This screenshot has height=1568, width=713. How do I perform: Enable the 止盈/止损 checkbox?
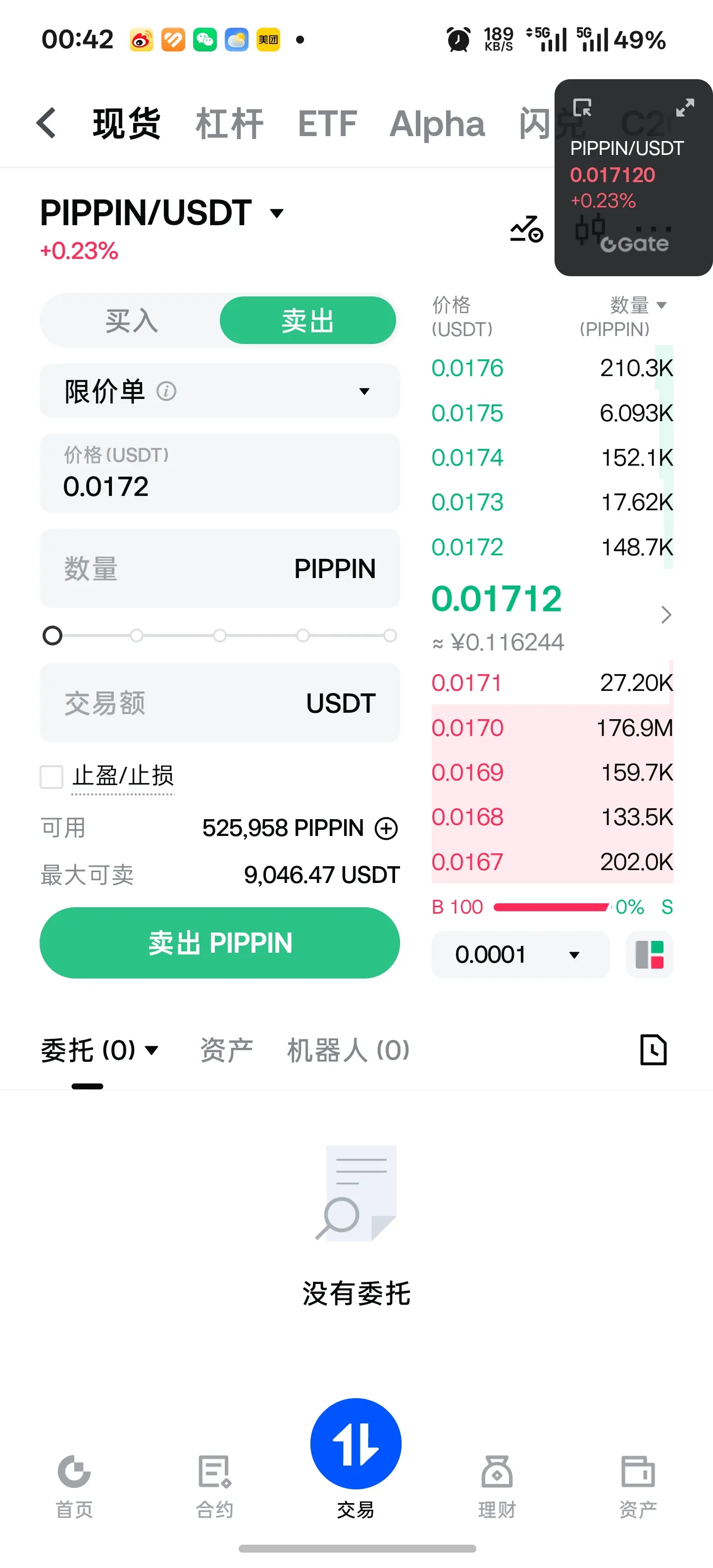tap(52, 777)
